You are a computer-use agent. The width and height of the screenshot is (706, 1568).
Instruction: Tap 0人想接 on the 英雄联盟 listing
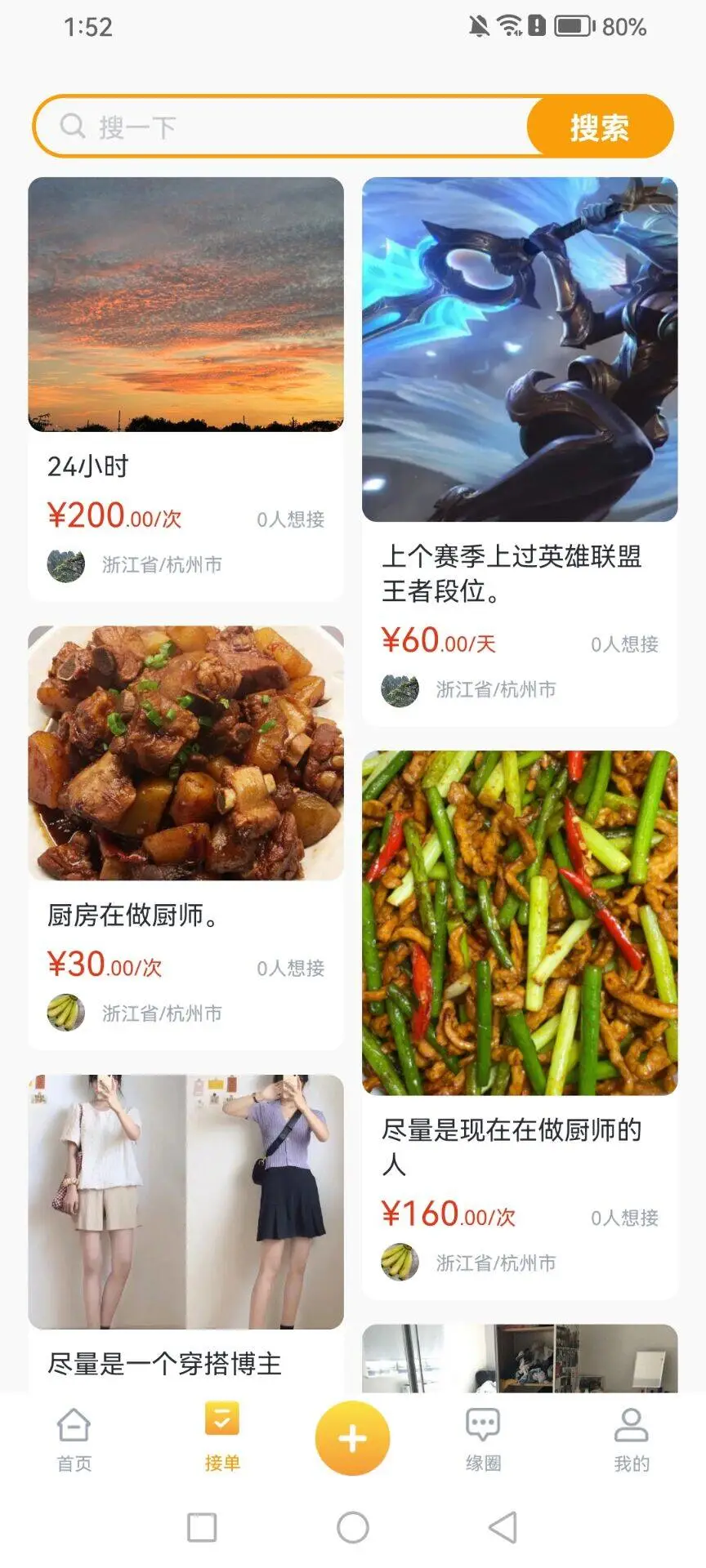point(625,645)
